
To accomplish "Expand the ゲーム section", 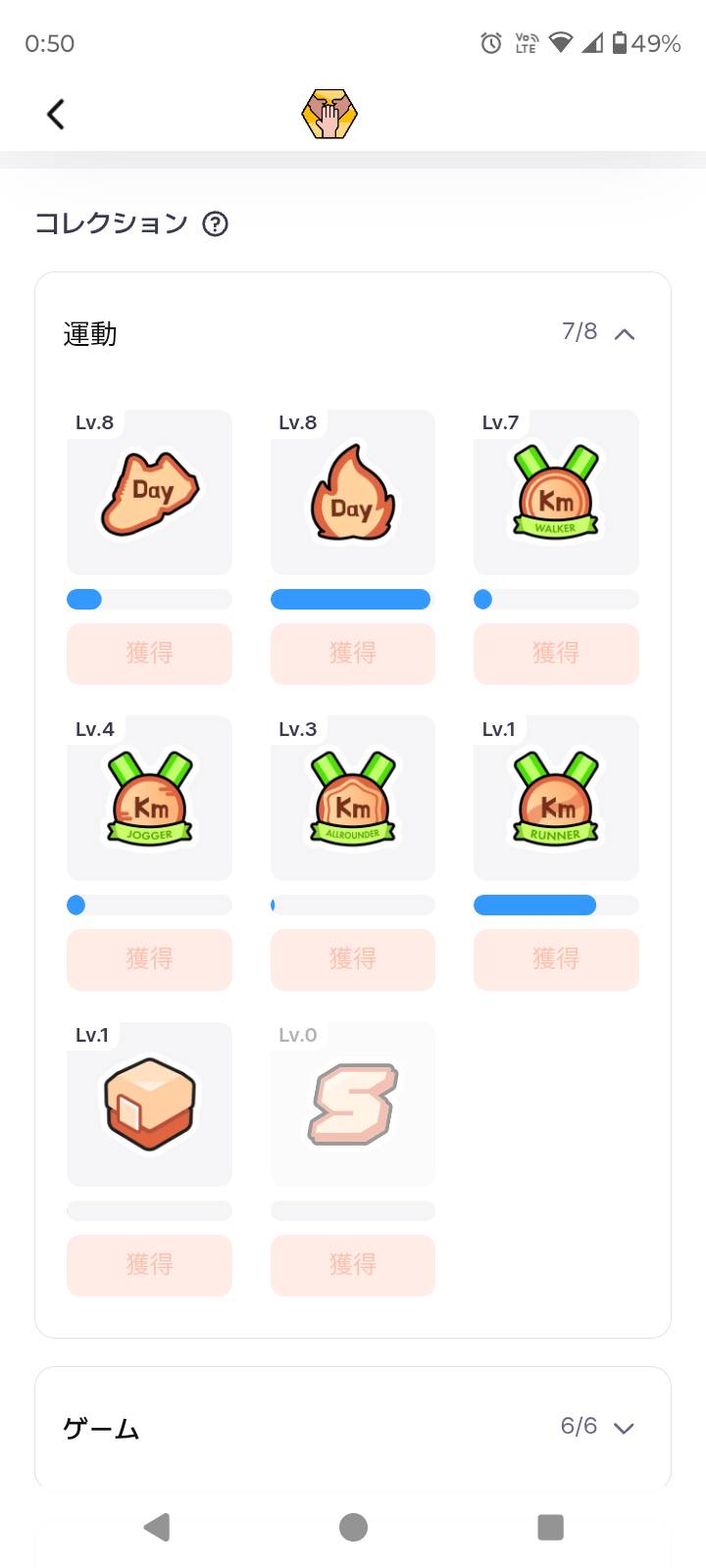I will (624, 1428).
